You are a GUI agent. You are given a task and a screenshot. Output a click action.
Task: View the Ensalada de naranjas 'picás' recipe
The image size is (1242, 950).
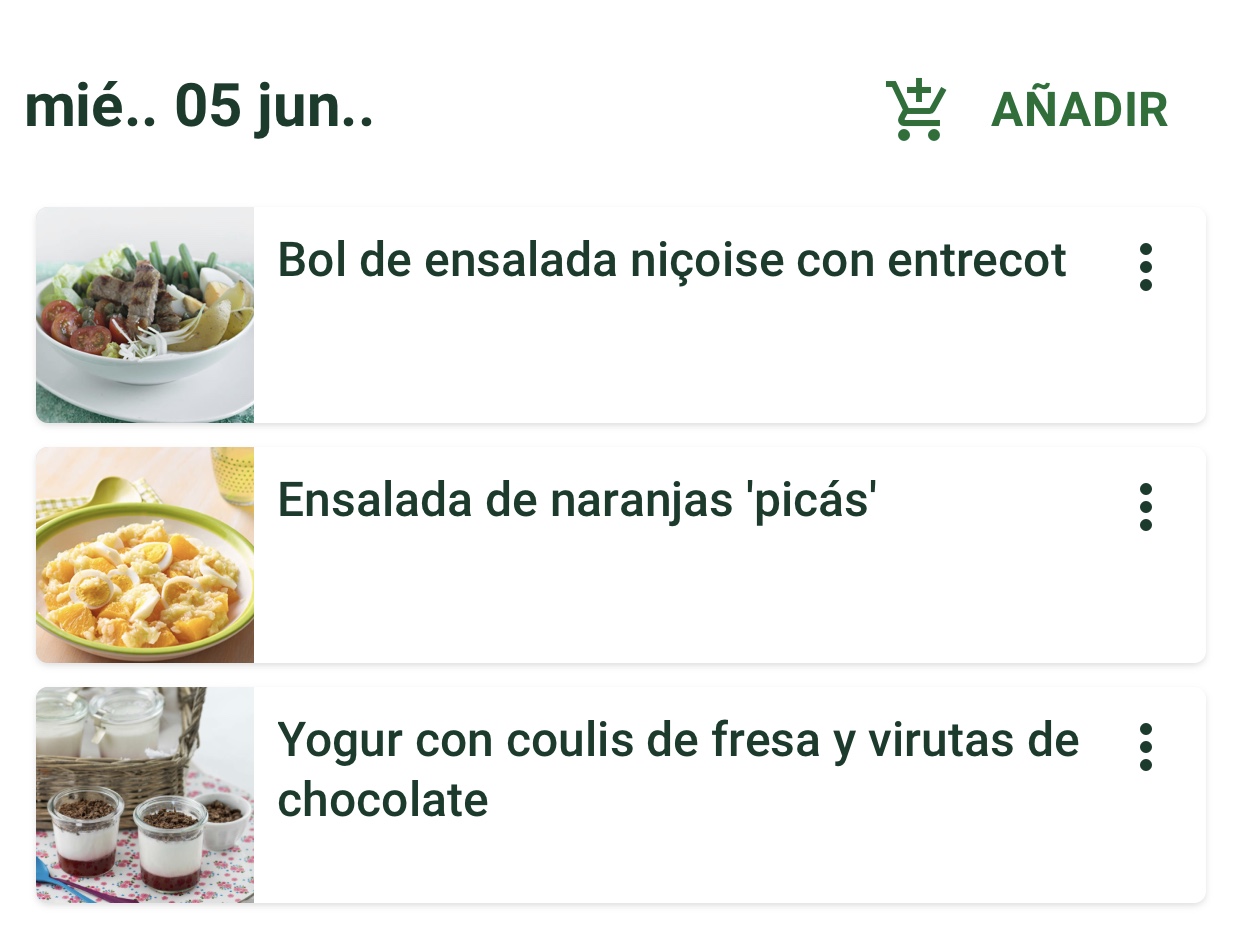576,502
